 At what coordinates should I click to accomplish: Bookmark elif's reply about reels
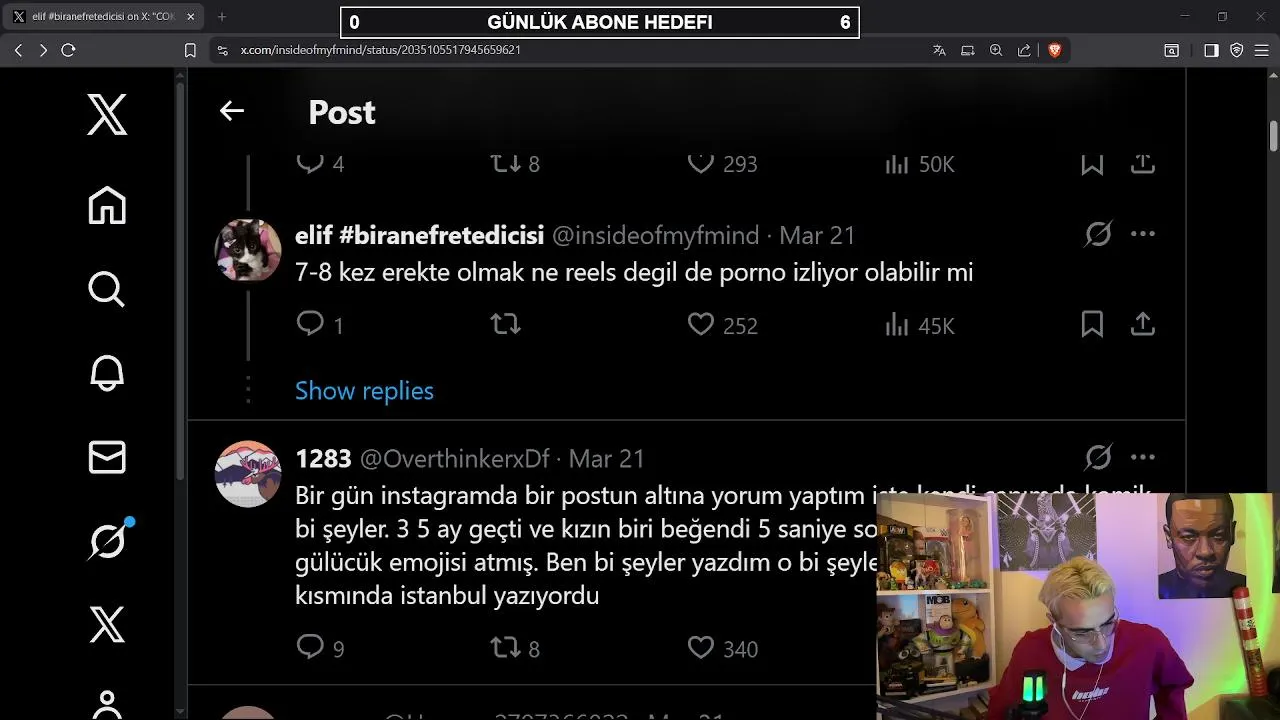pyautogui.click(x=1092, y=324)
